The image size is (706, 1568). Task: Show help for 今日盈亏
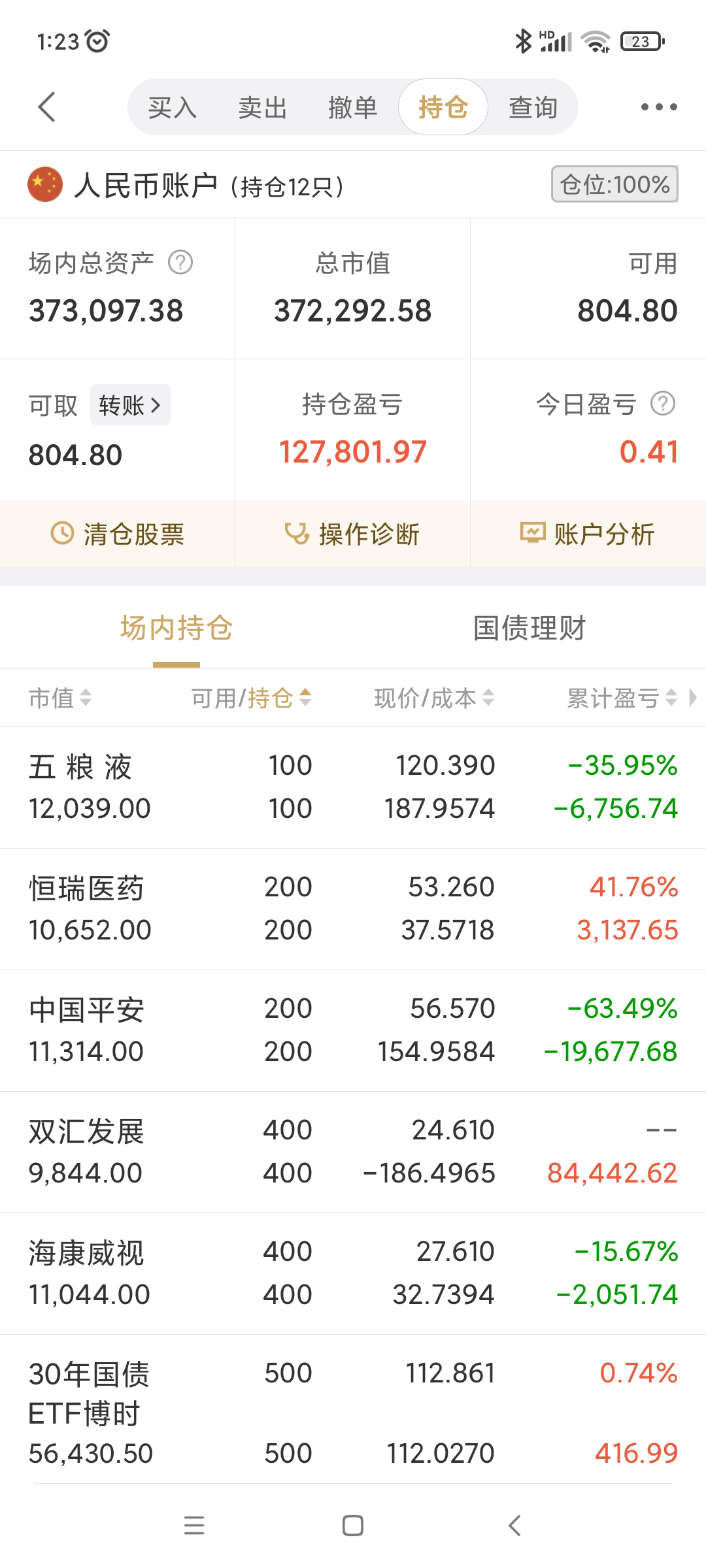(x=663, y=404)
